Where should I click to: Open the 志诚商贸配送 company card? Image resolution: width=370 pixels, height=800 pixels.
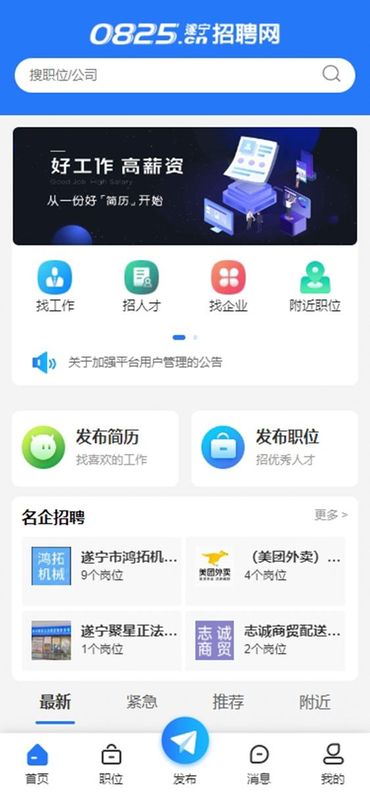pos(265,640)
